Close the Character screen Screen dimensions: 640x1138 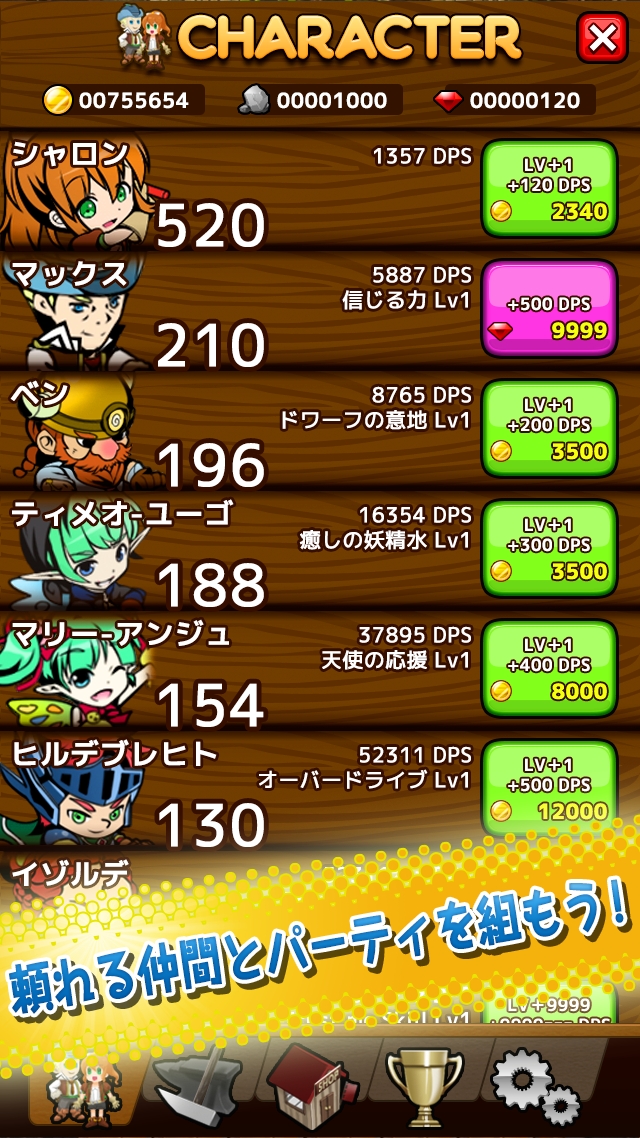coord(602,38)
